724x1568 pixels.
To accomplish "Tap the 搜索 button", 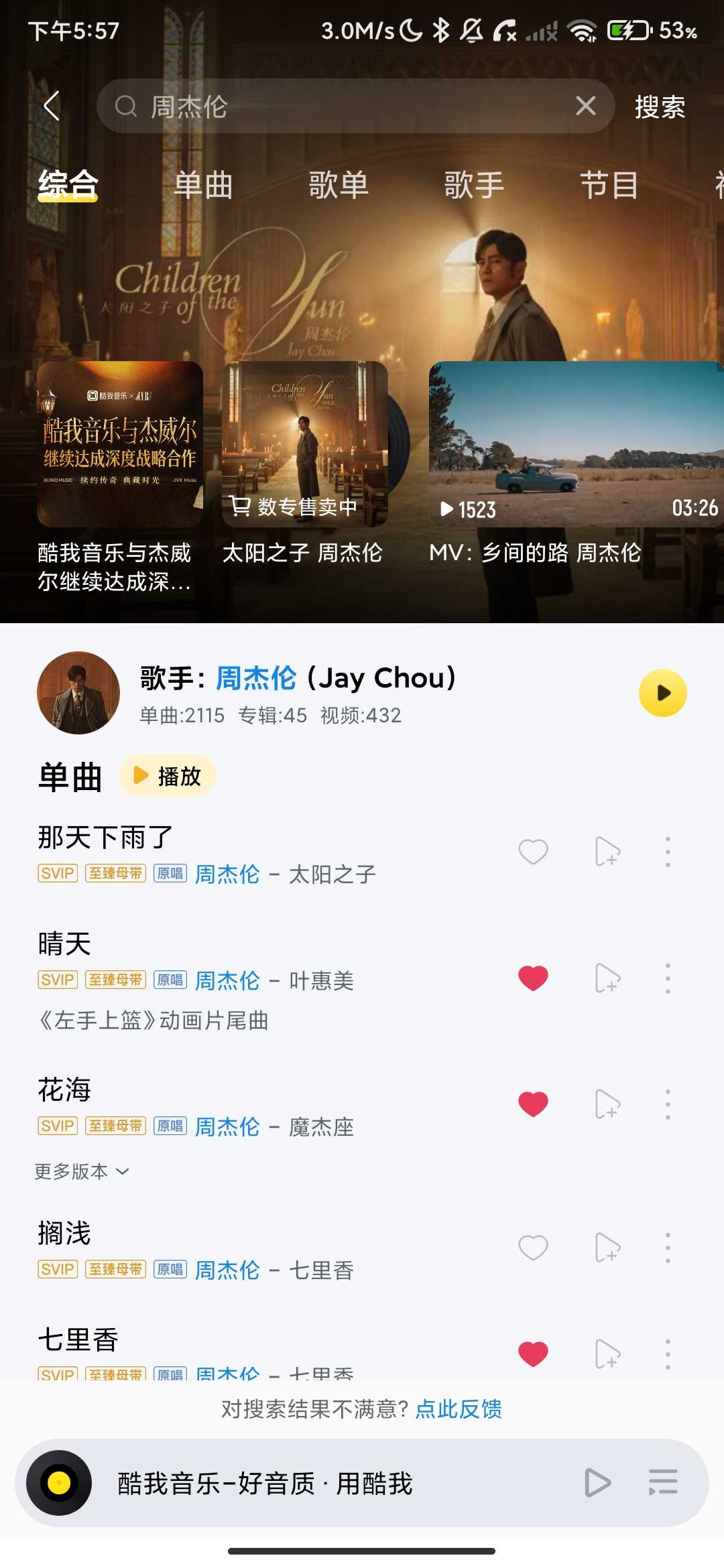I will [660, 107].
